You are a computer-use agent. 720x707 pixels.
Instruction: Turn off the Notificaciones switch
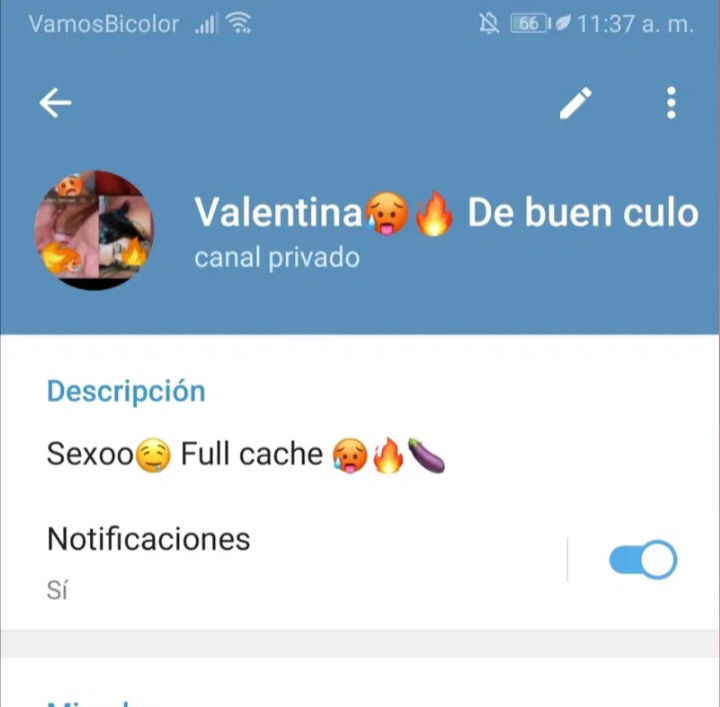[642, 560]
